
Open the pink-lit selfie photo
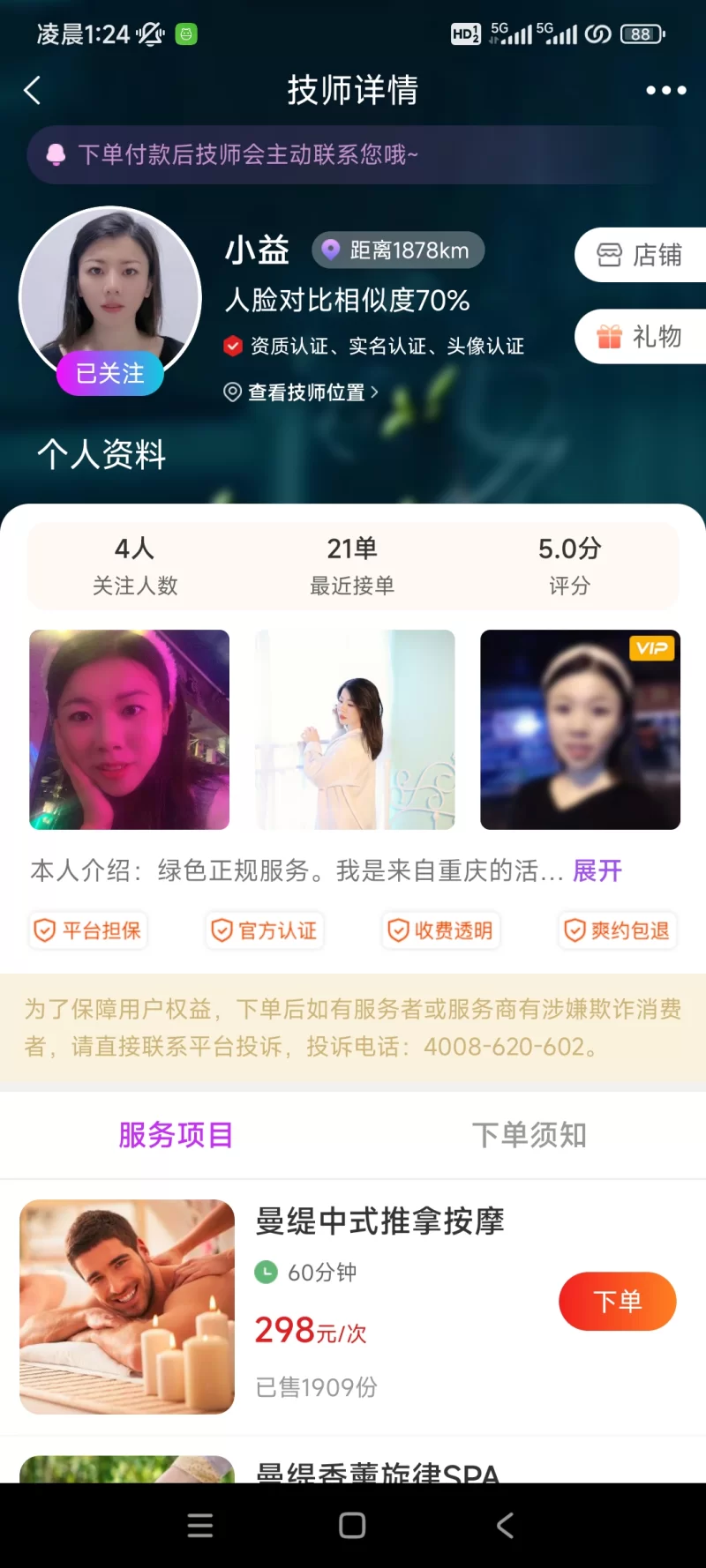click(130, 729)
